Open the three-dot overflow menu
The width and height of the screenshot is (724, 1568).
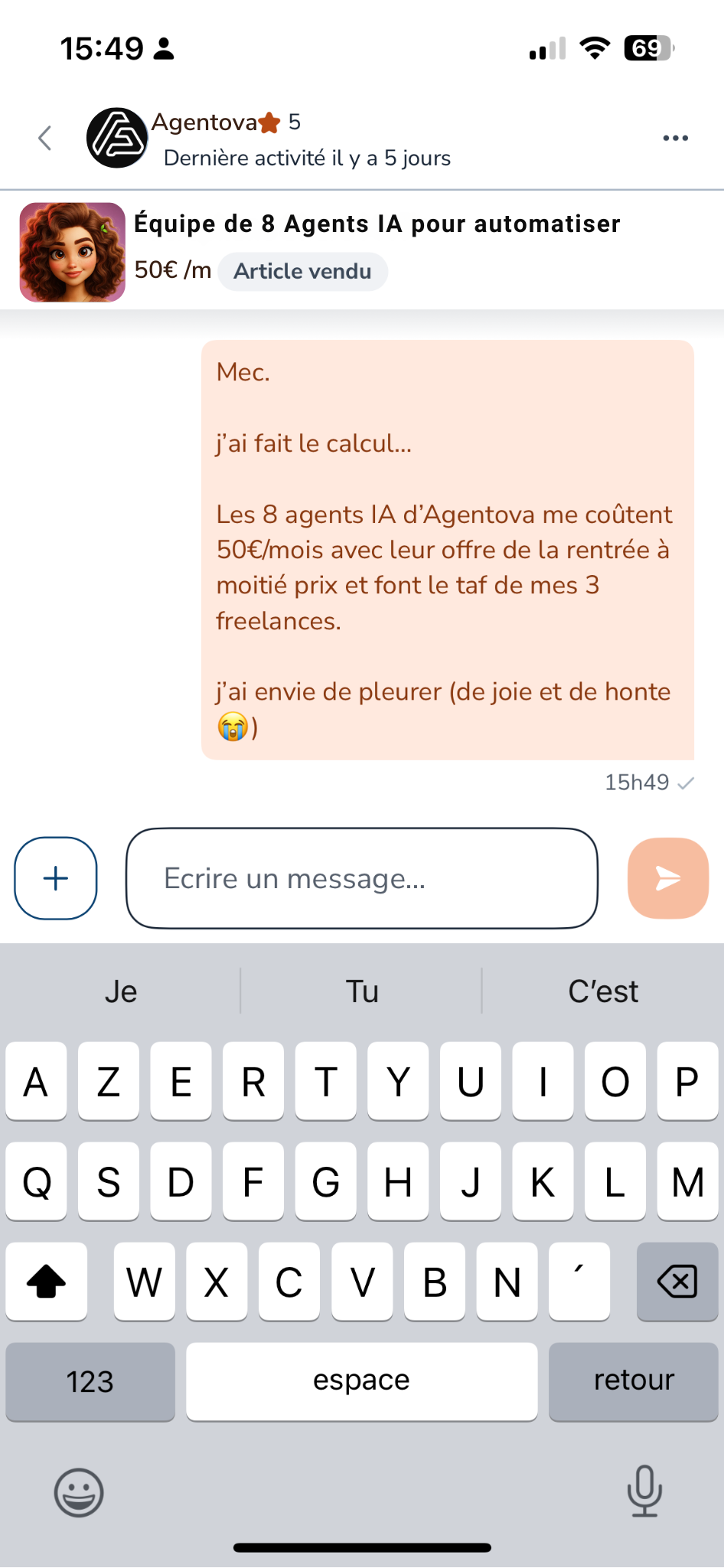(x=675, y=139)
